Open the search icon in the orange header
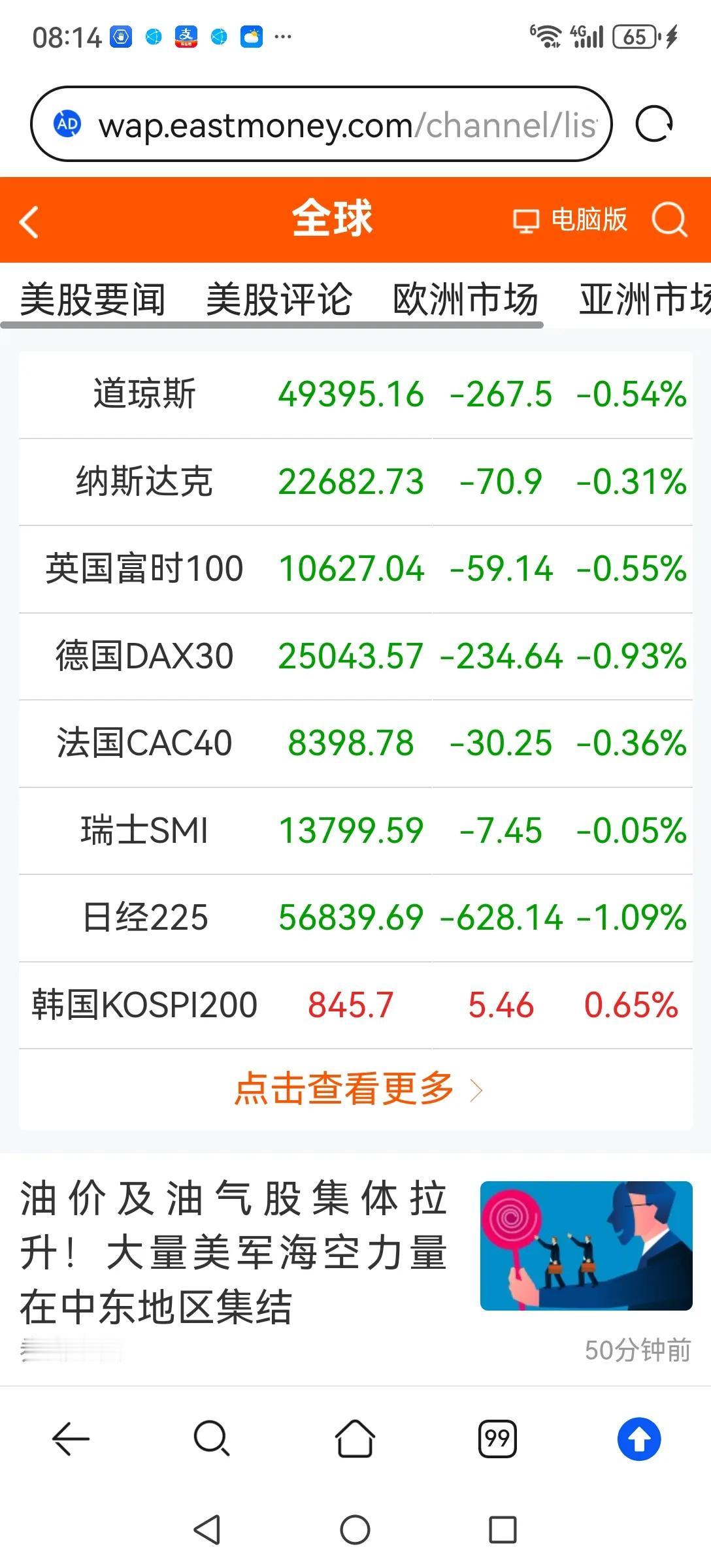 [668, 221]
